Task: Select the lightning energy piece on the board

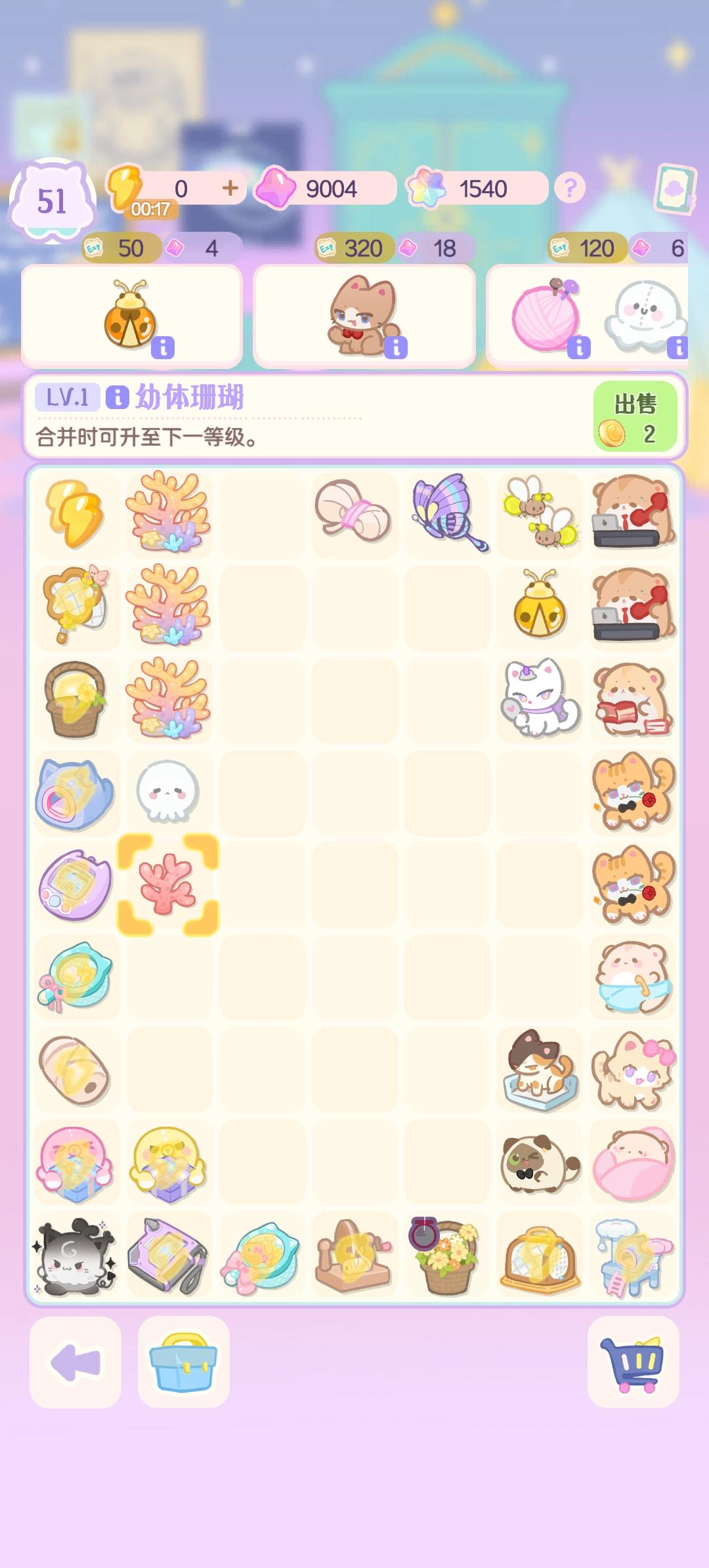Action: coord(77,515)
